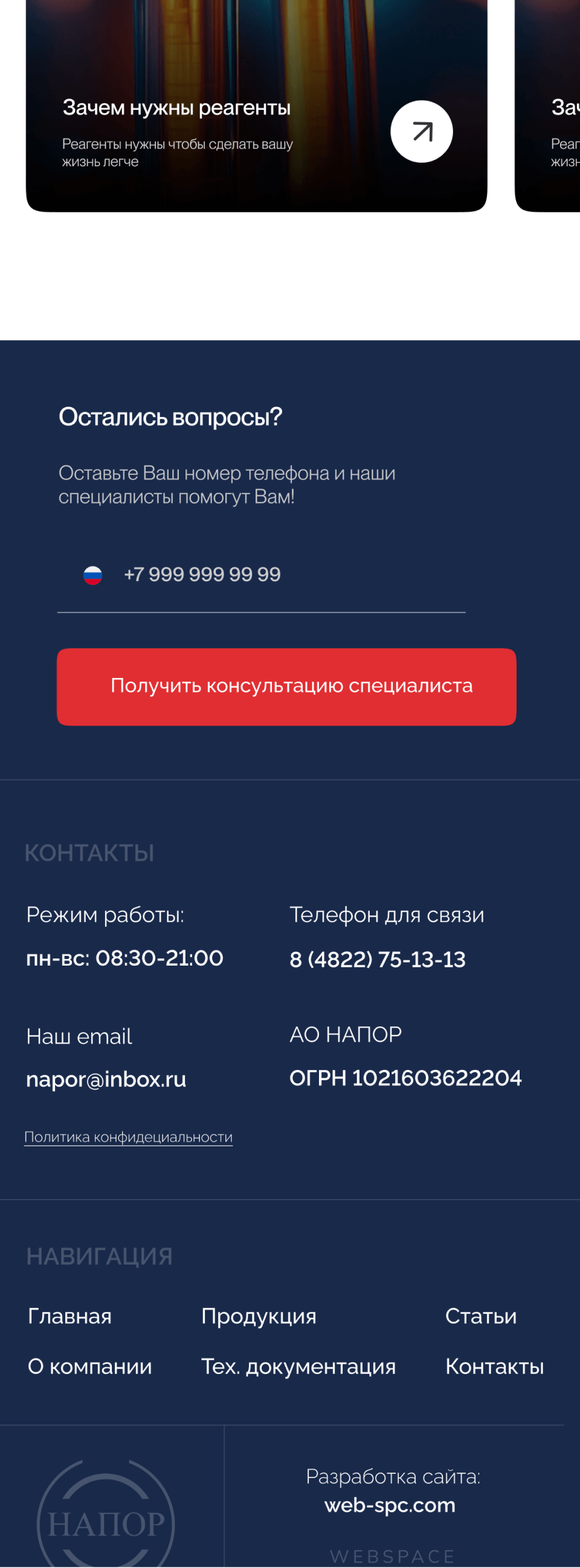Open Политика конфидециальности link
The height and width of the screenshot is (1568, 580).
point(129,1137)
